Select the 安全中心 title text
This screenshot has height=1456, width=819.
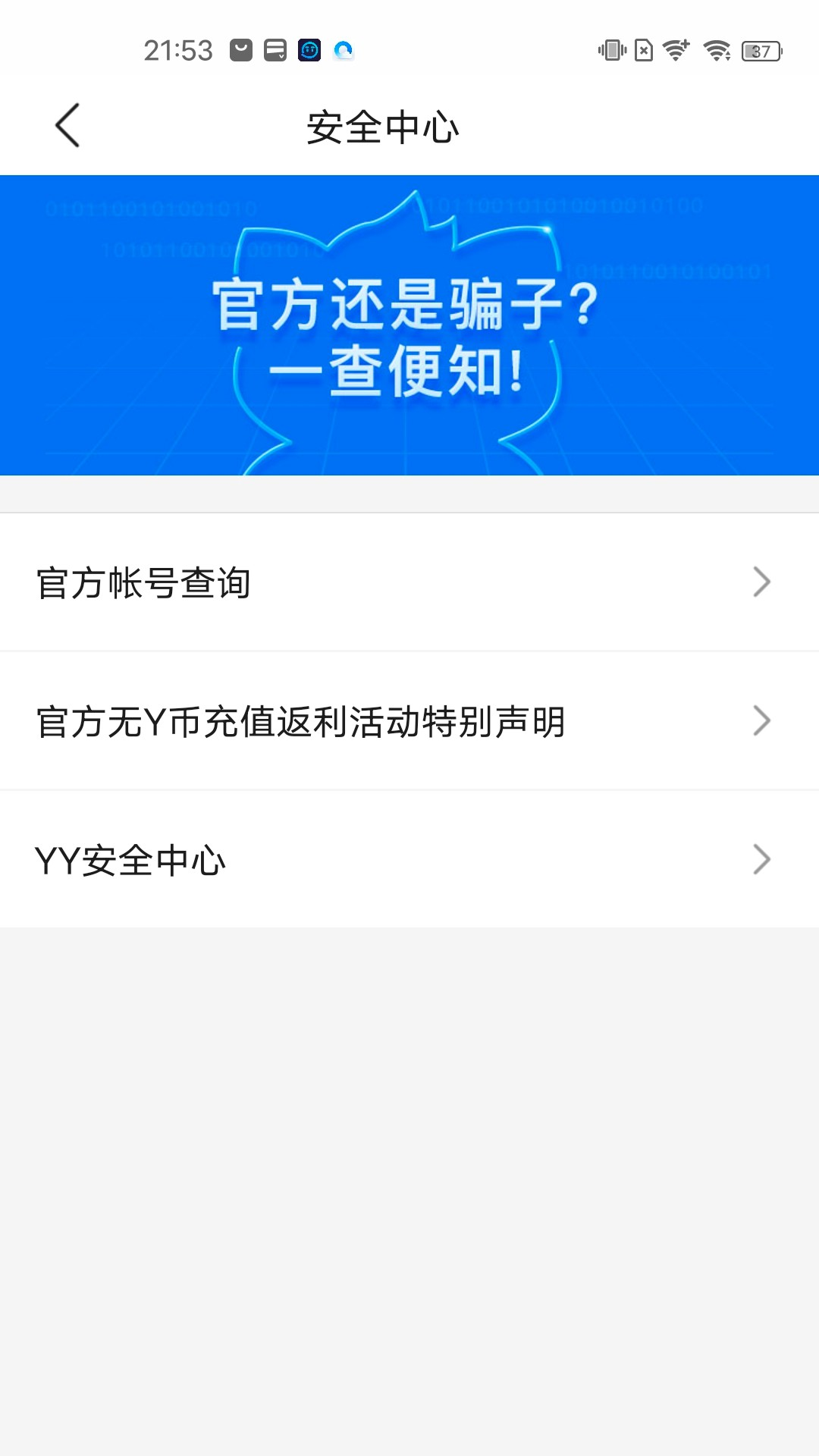coord(382,127)
